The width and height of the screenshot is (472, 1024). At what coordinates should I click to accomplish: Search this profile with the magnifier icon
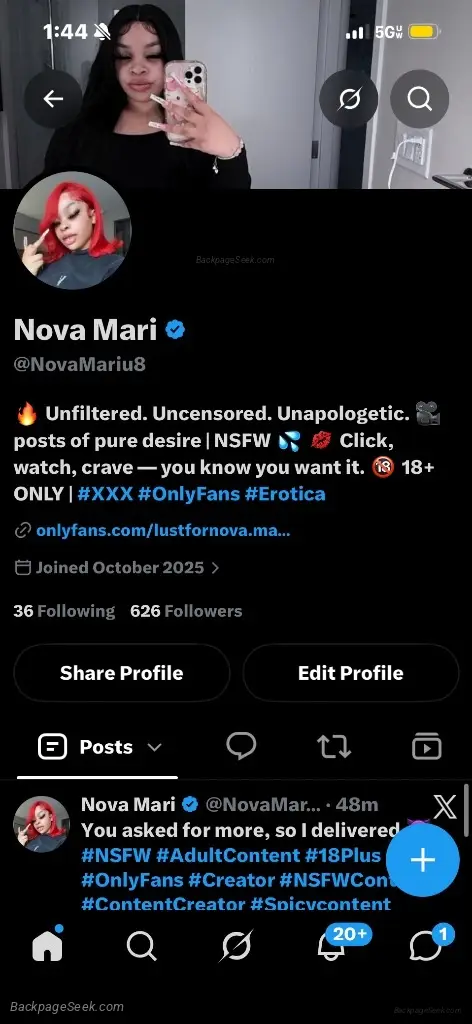(419, 99)
